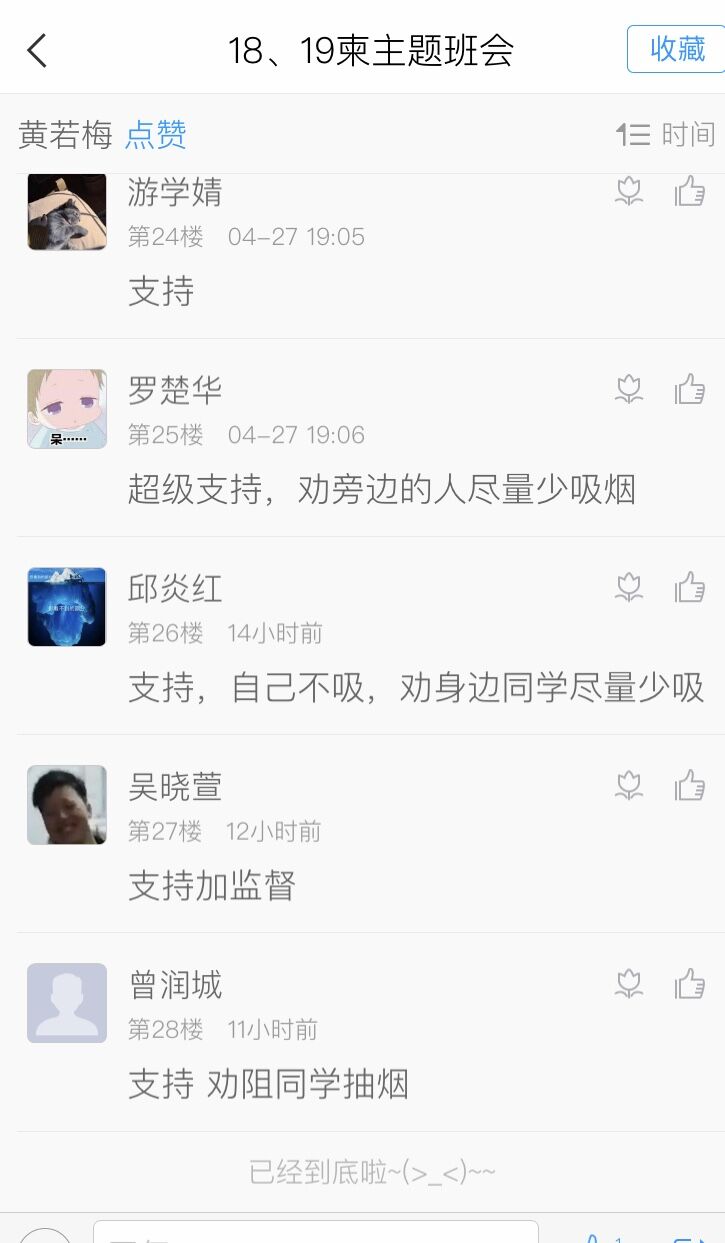
Task: Change sort order with 时间
Action: [x=665, y=134]
